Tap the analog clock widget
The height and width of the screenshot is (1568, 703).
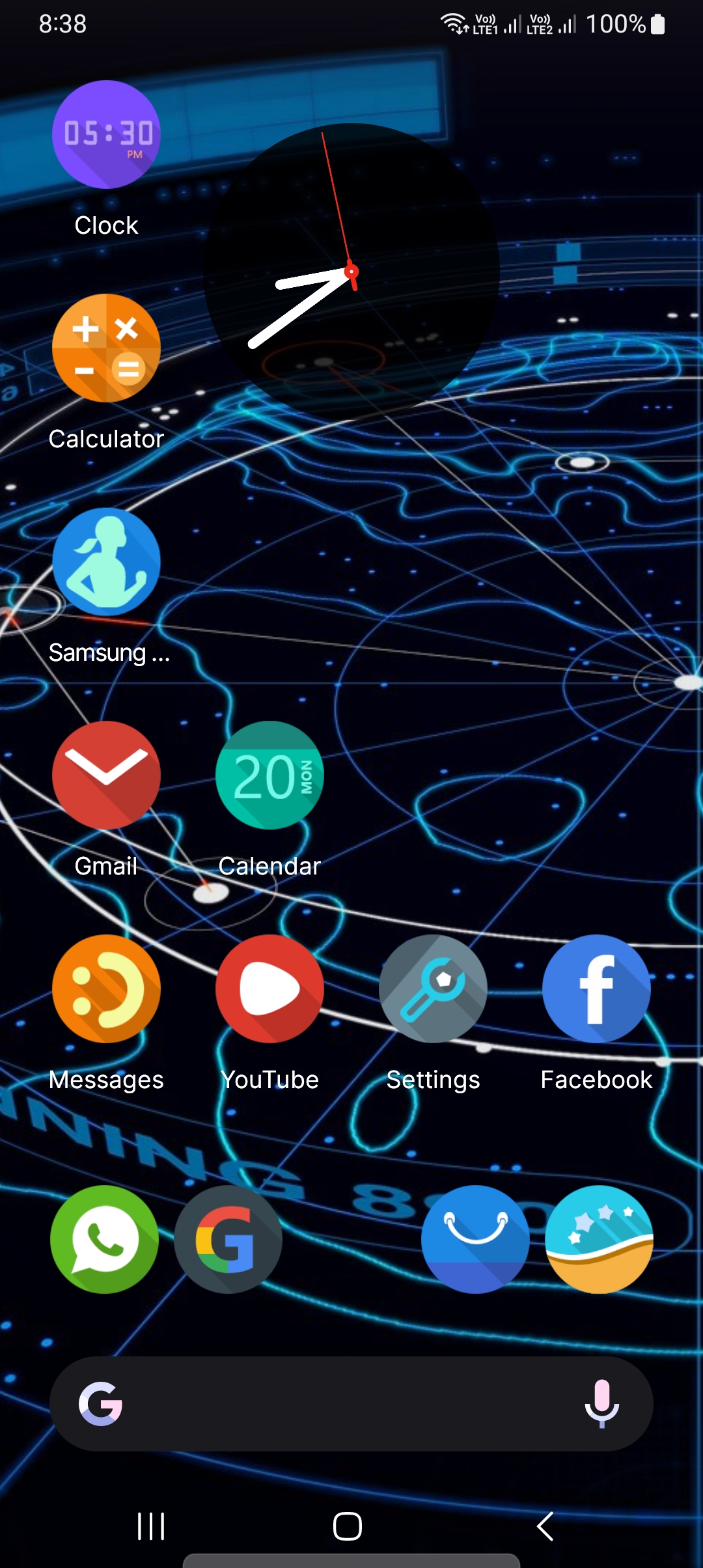pyautogui.click(x=351, y=272)
